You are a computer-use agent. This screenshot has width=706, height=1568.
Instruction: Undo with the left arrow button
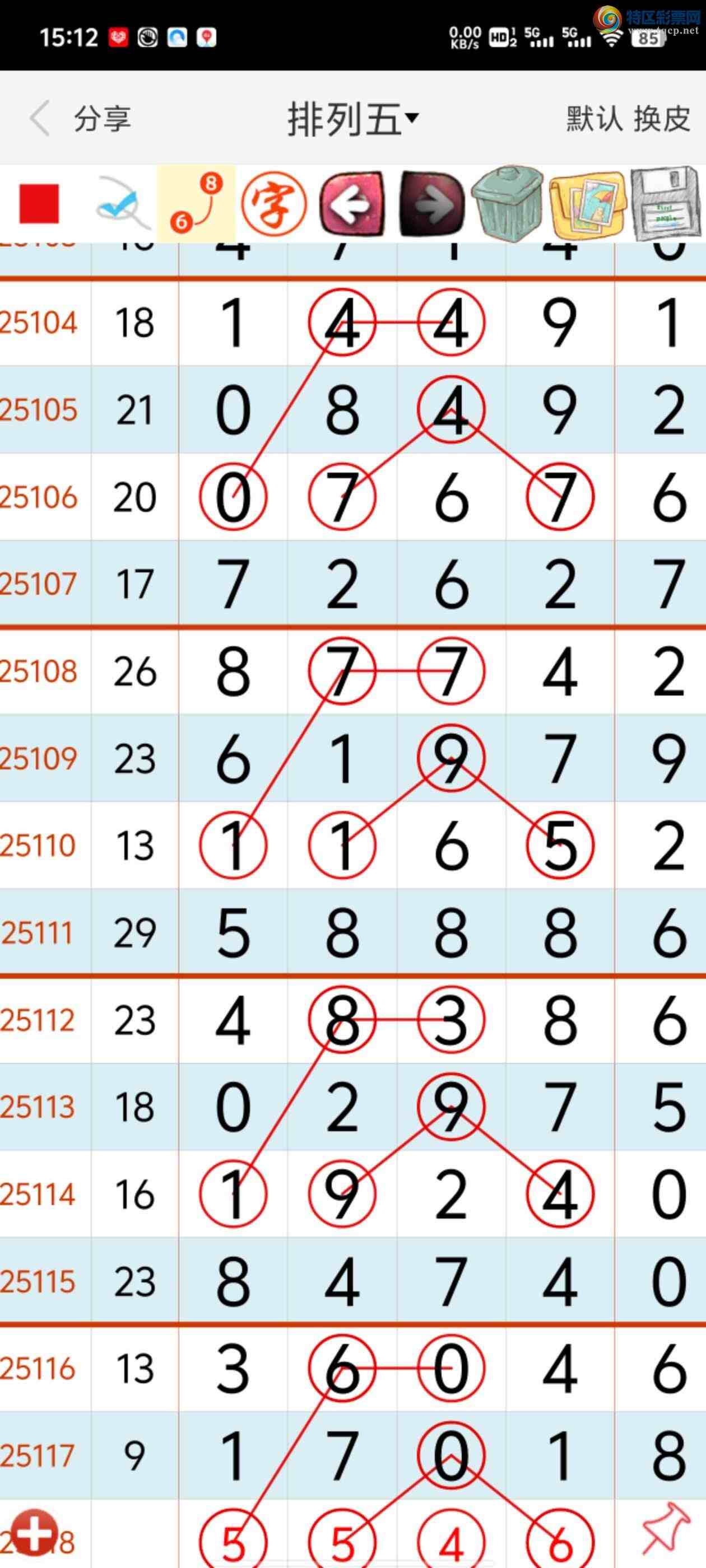click(352, 204)
